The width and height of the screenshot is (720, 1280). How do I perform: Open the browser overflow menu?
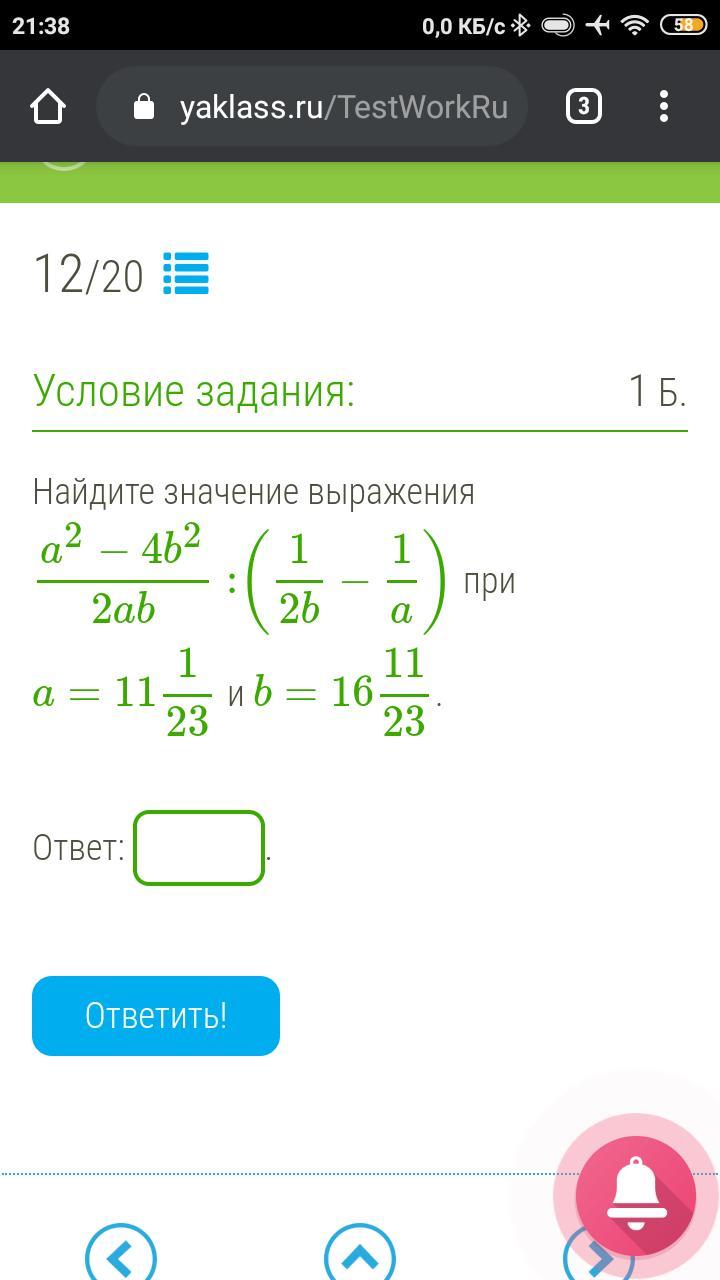coord(664,106)
